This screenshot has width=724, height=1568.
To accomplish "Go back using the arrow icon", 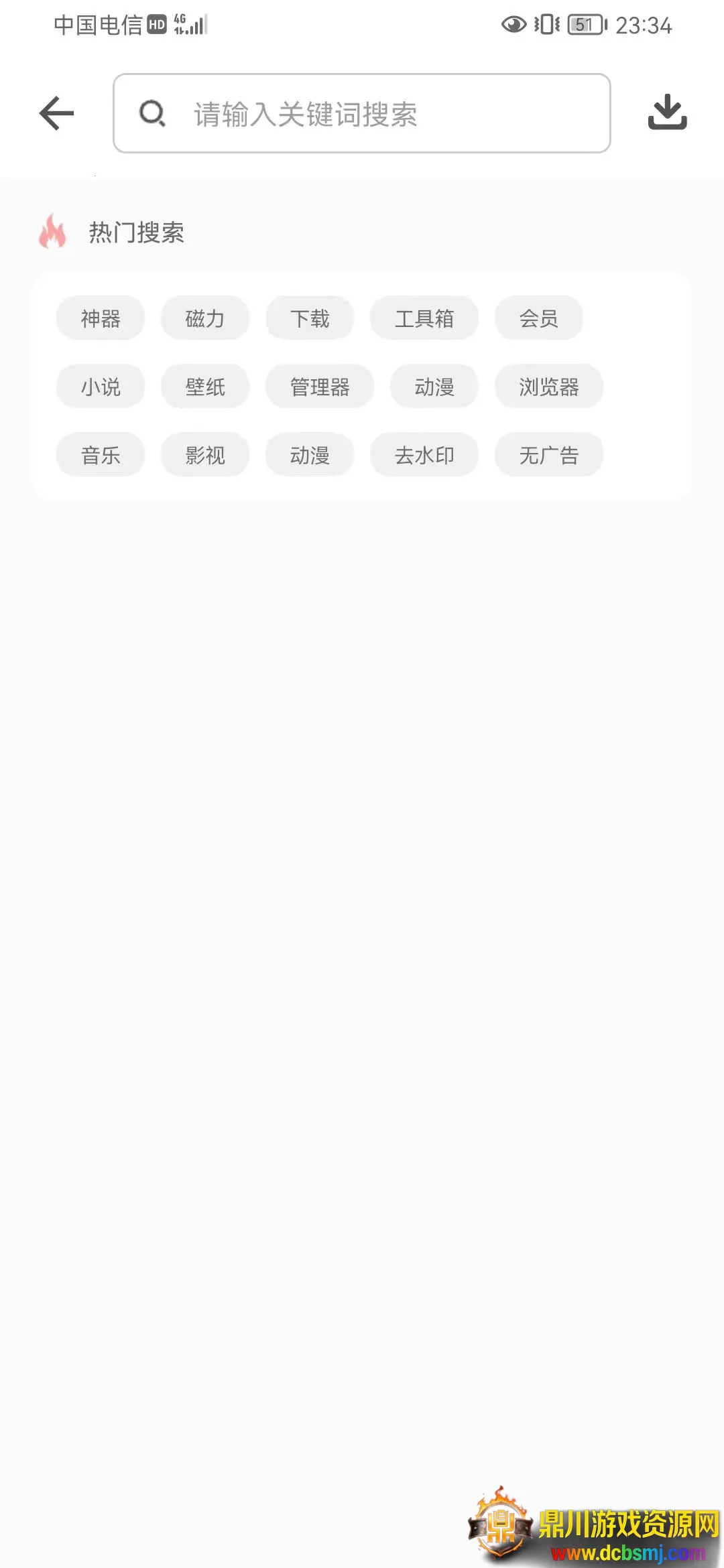I will (x=57, y=113).
